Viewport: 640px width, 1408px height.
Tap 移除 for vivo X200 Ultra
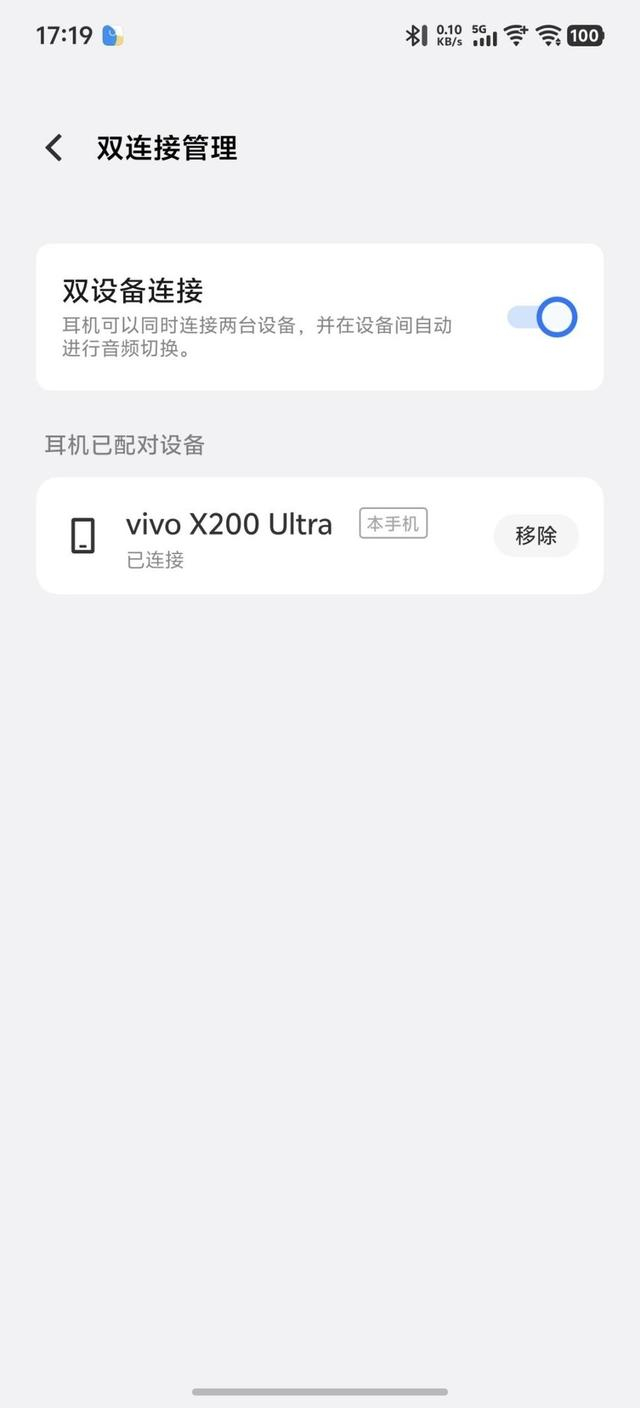(536, 536)
